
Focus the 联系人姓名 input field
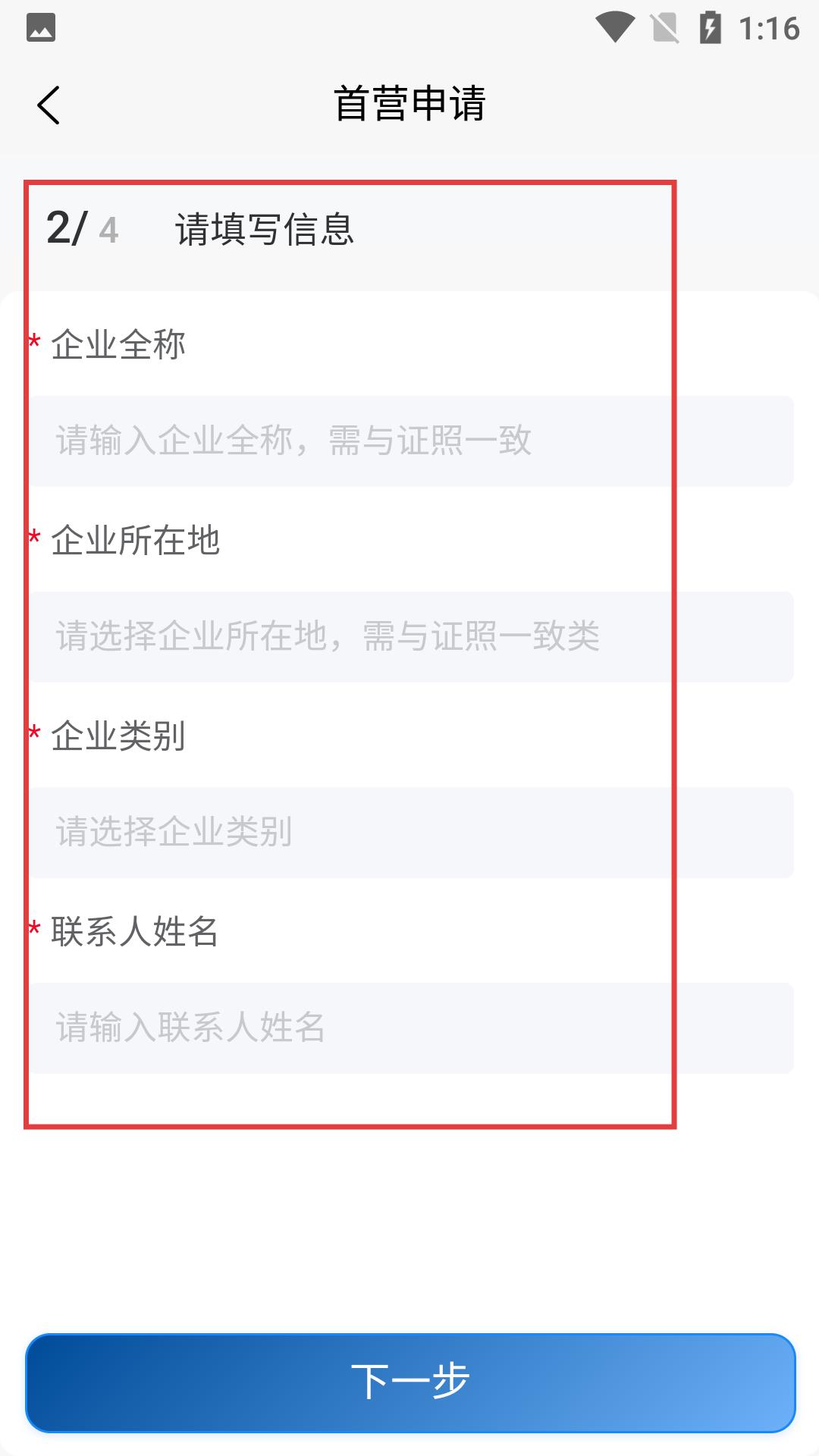click(x=411, y=1028)
